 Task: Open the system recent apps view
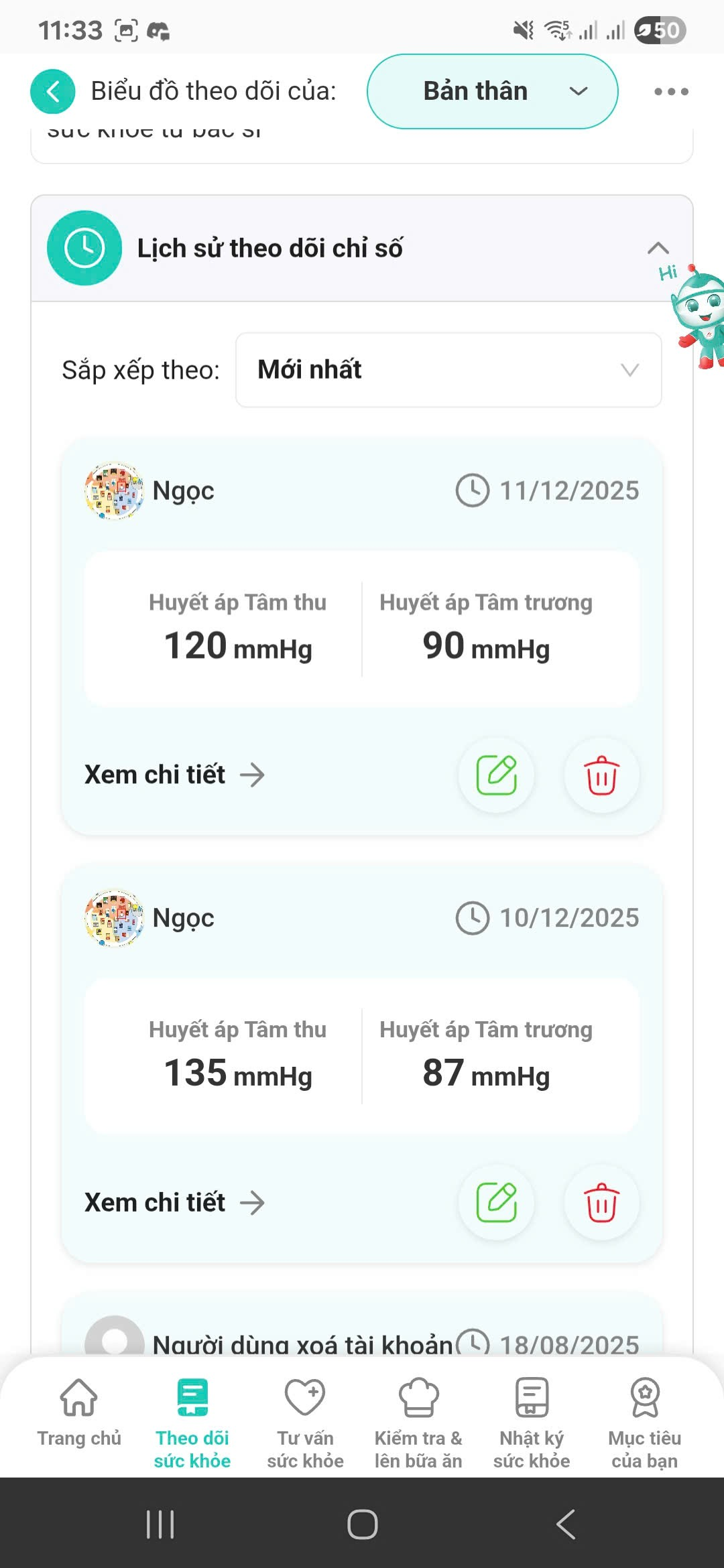coord(160,1524)
